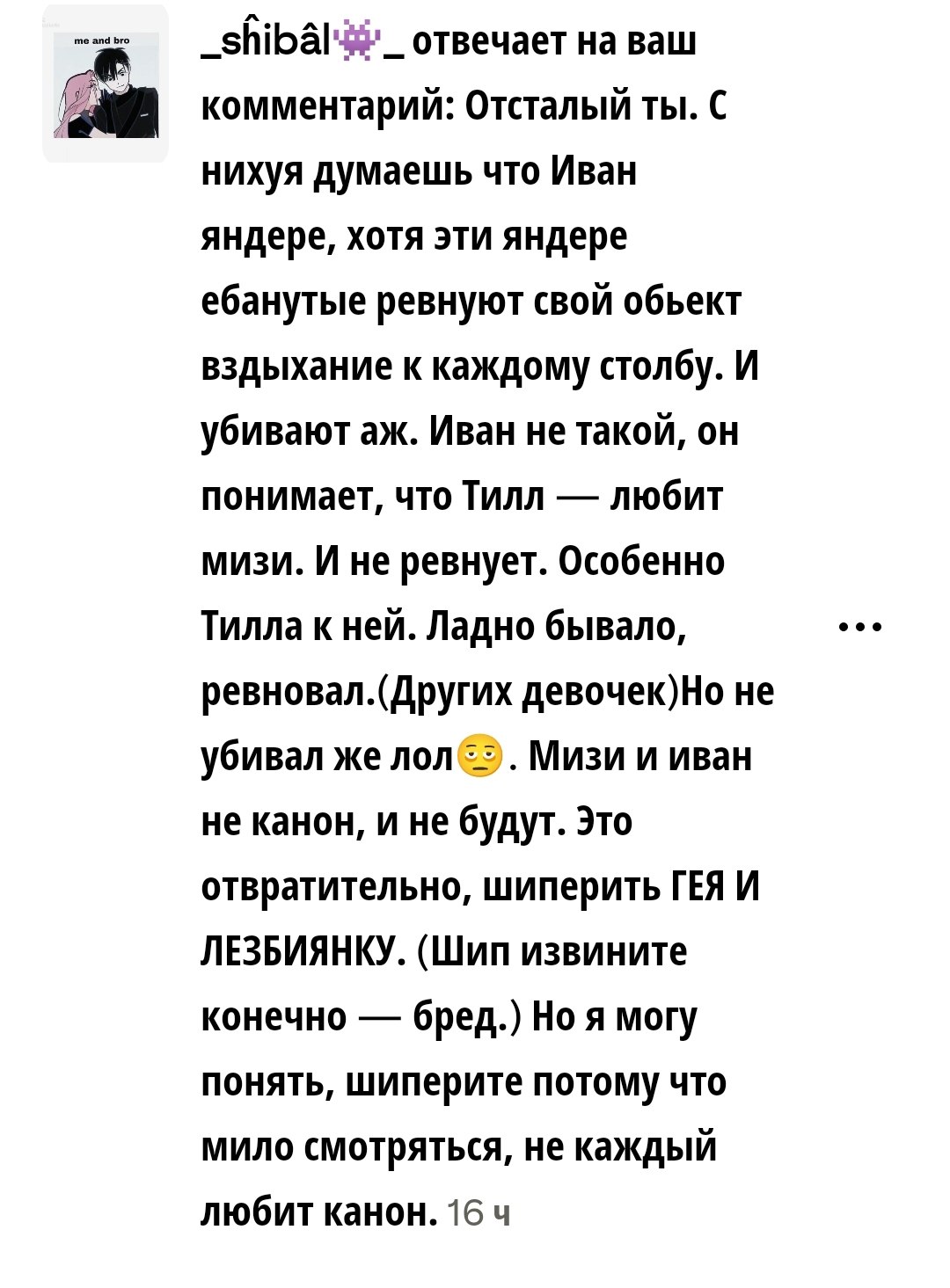Open the "me and bro" pin thumbnail
This screenshot has width=950, height=1288.
[106, 84]
